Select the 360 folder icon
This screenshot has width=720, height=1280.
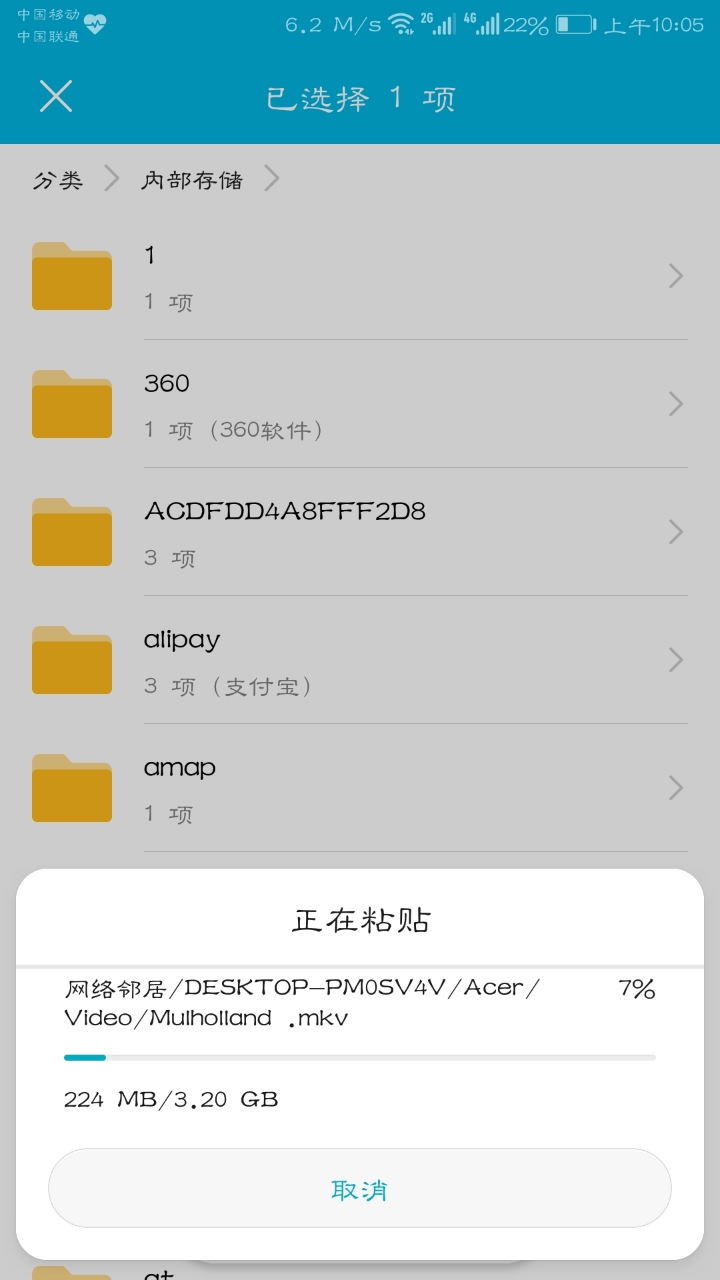71,404
